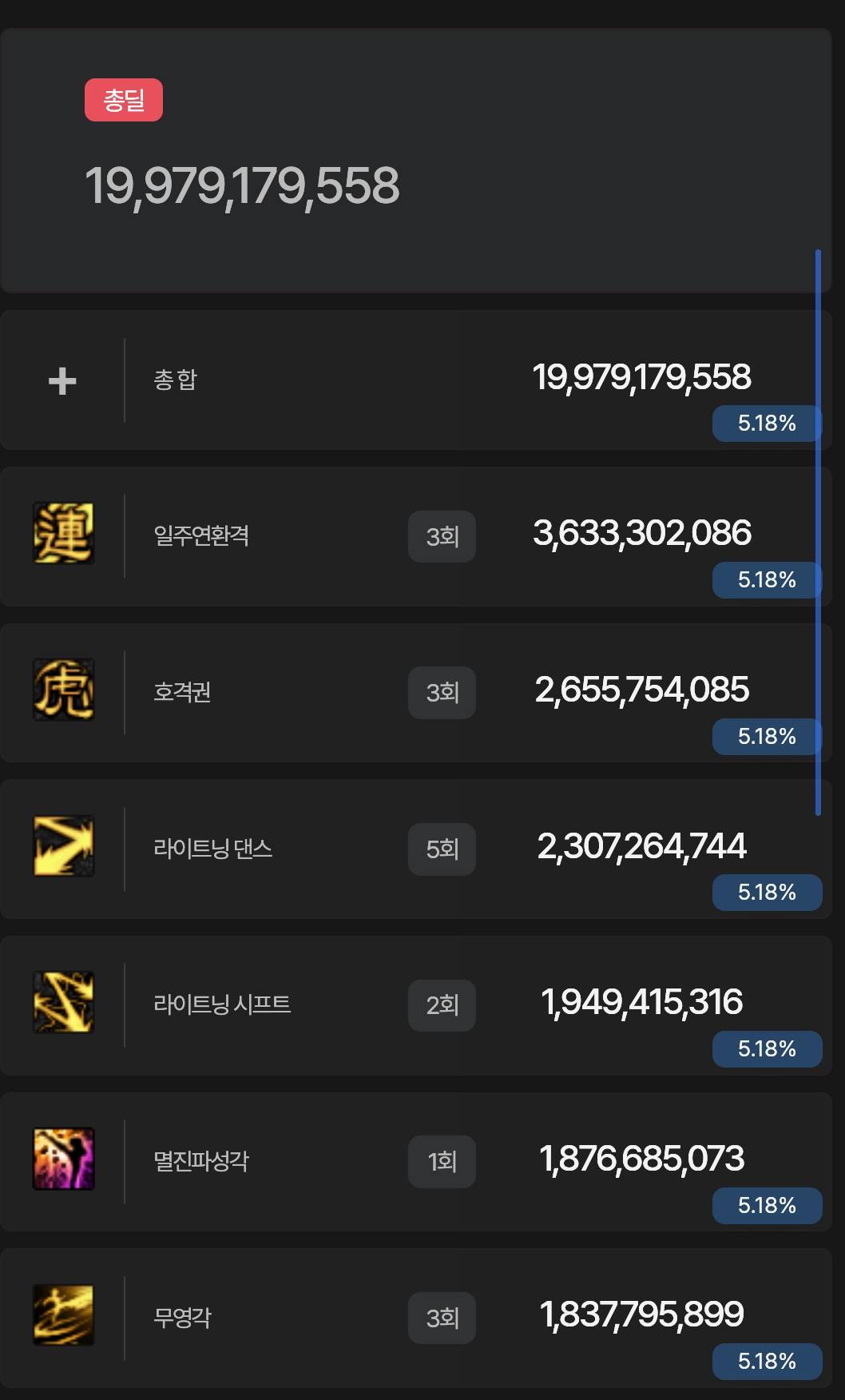Viewport: 845px width, 1400px height.
Task: Open the 호격권 skill row
Action: tap(415, 692)
